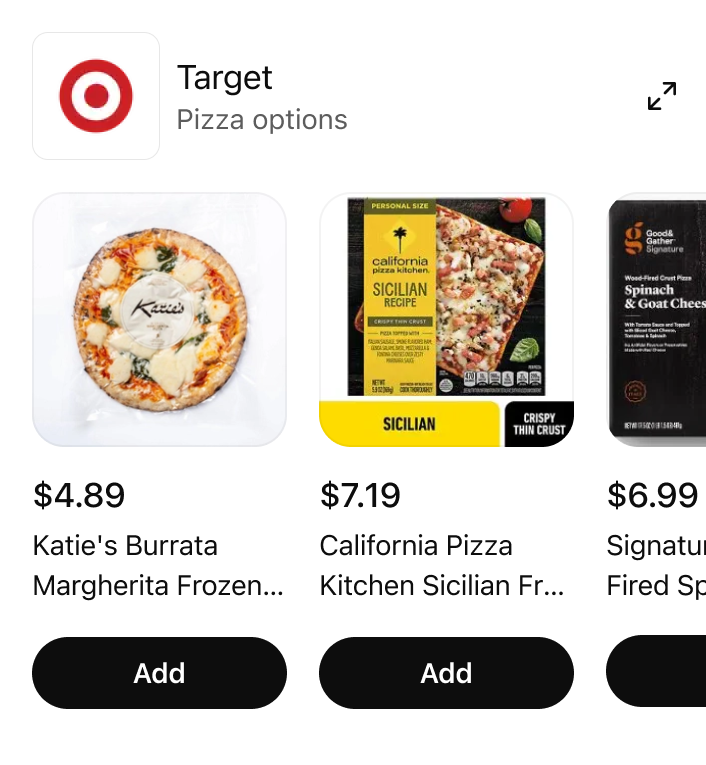Open the Spinach & Goat Cheese pizza card
The height and width of the screenshot is (765, 706).
click(x=657, y=319)
